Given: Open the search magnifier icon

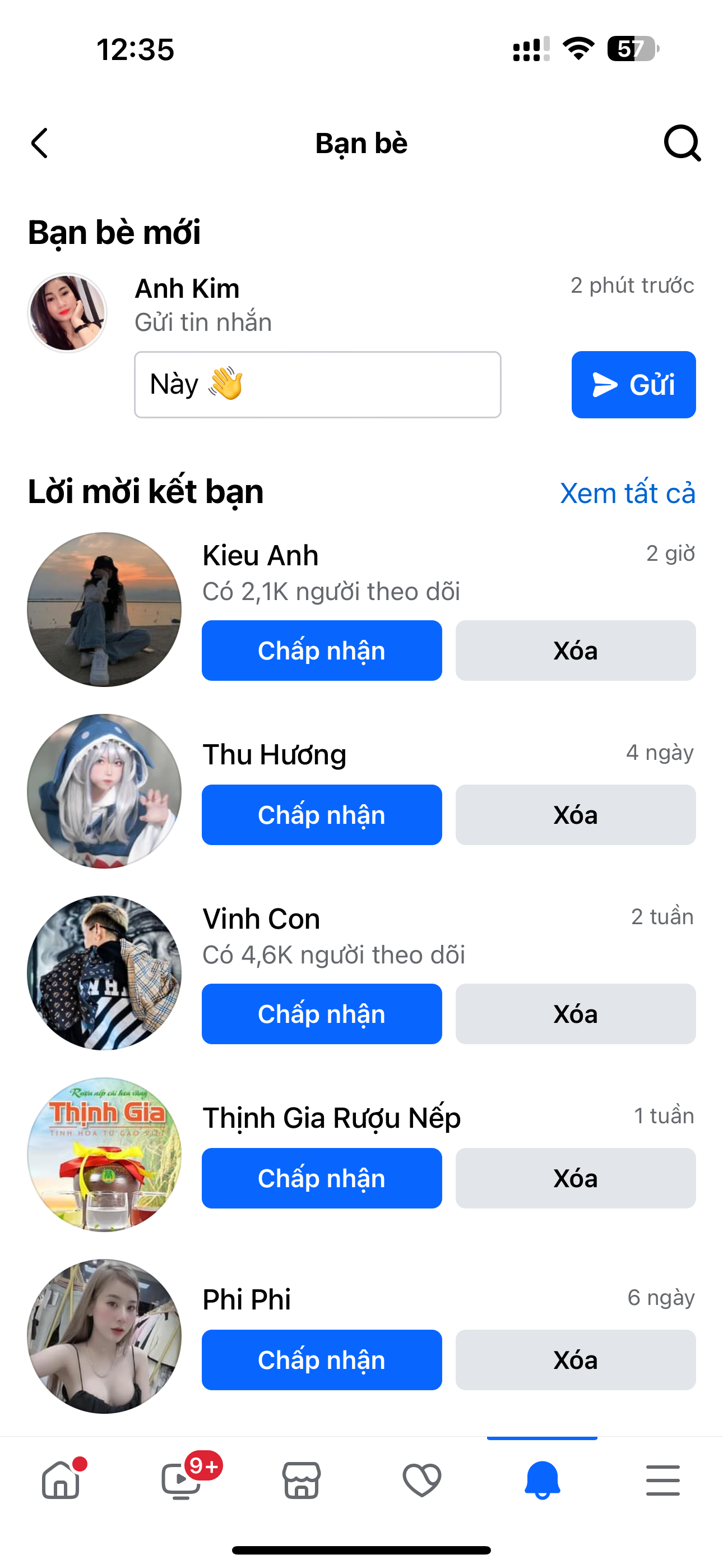Looking at the screenshot, I should (682, 144).
